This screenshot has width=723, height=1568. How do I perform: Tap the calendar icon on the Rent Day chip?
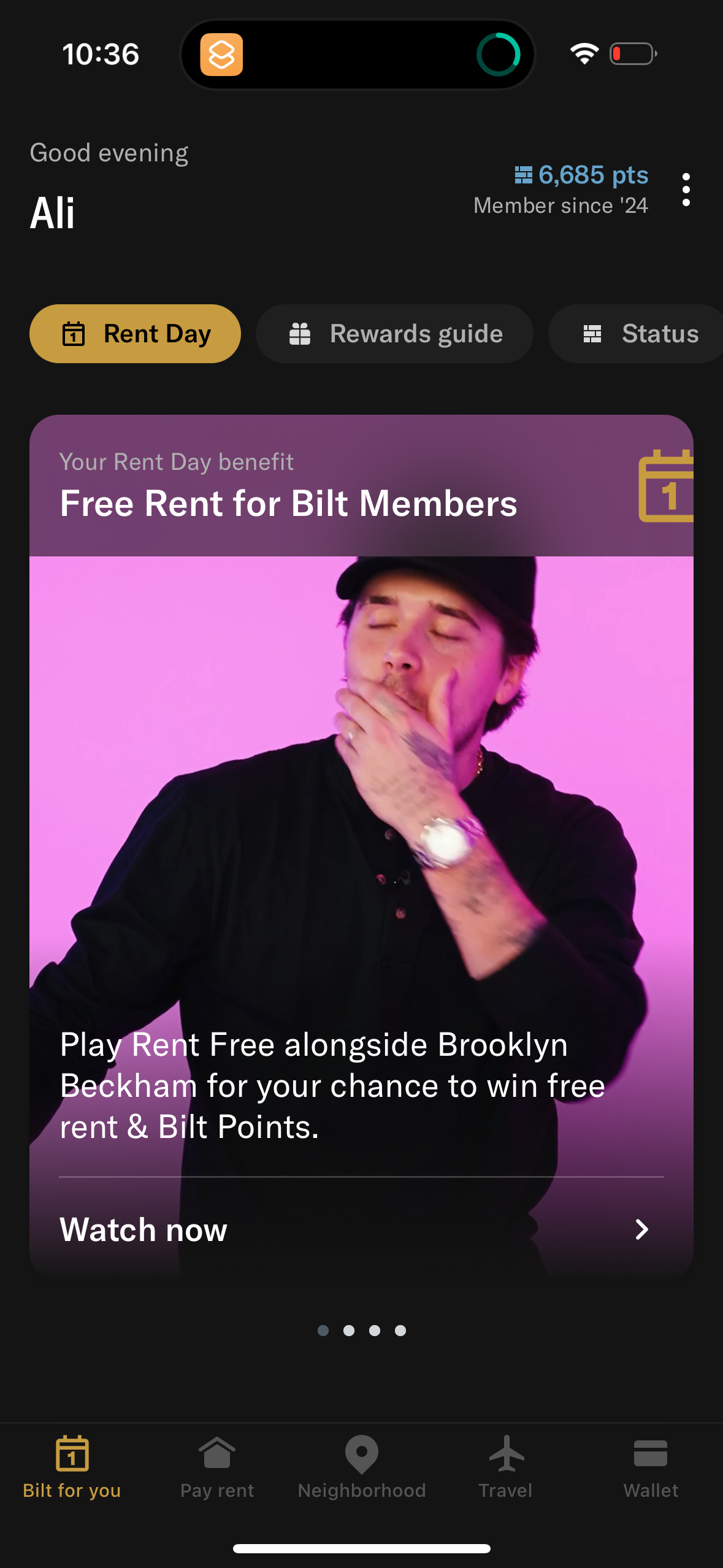[74, 333]
